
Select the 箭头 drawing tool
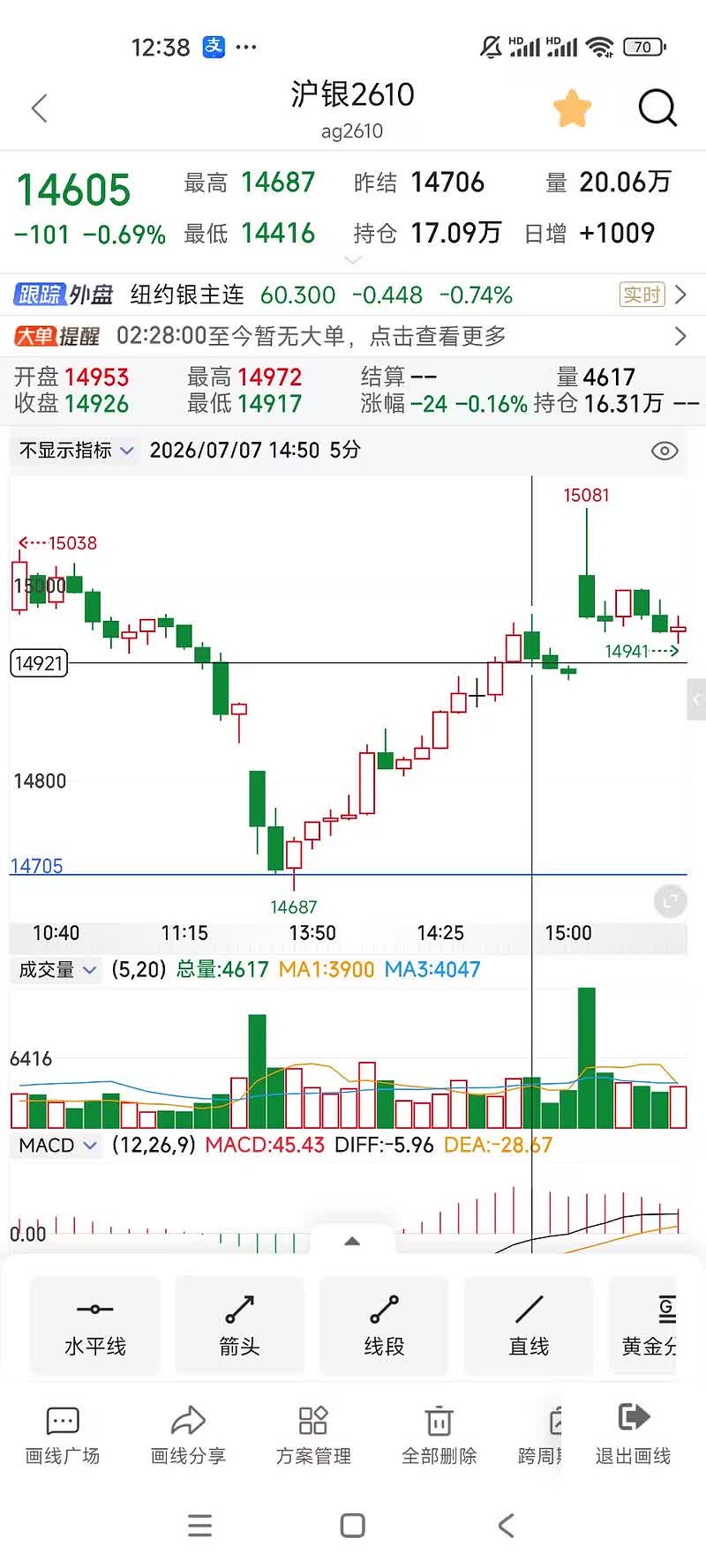coord(240,1325)
